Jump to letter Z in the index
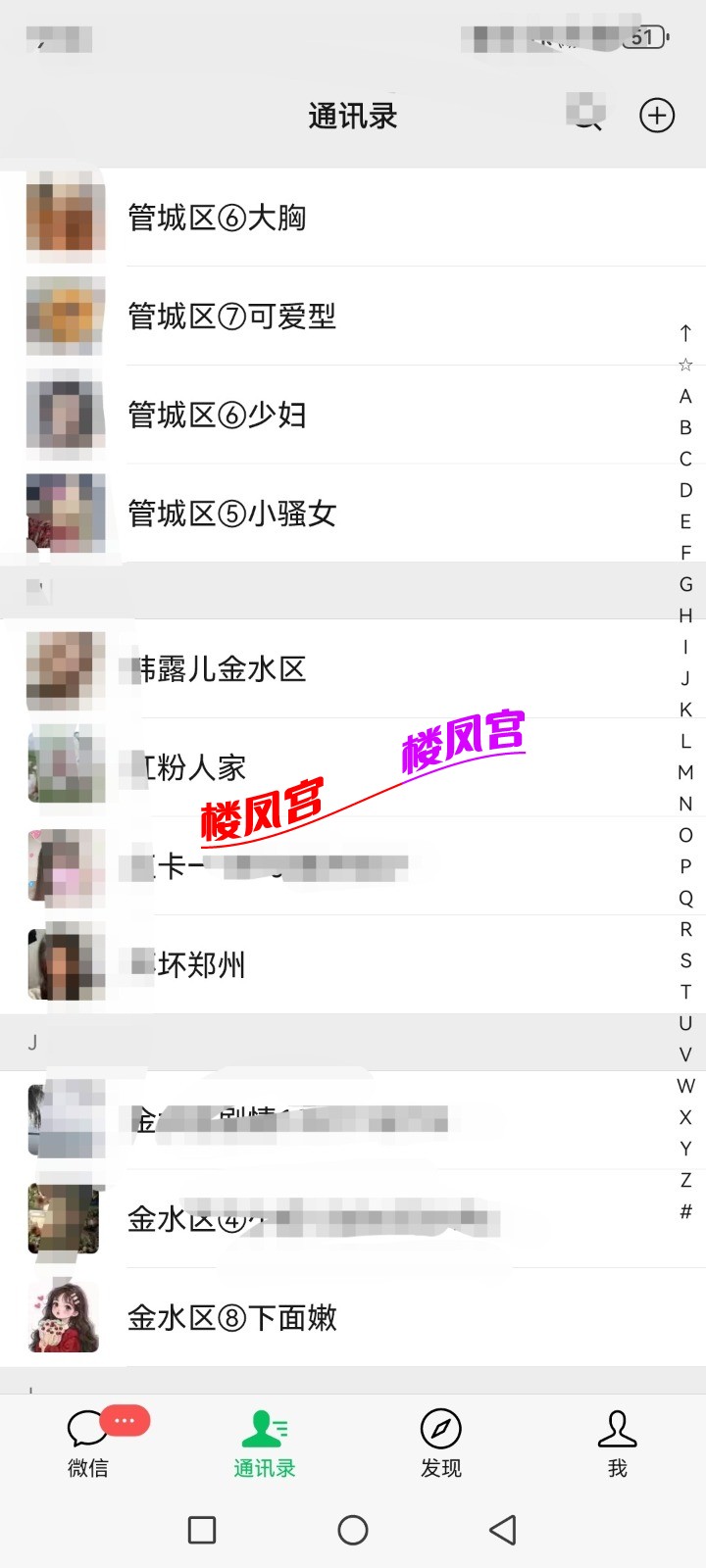This screenshot has width=706, height=1568. (x=685, y=1180)
